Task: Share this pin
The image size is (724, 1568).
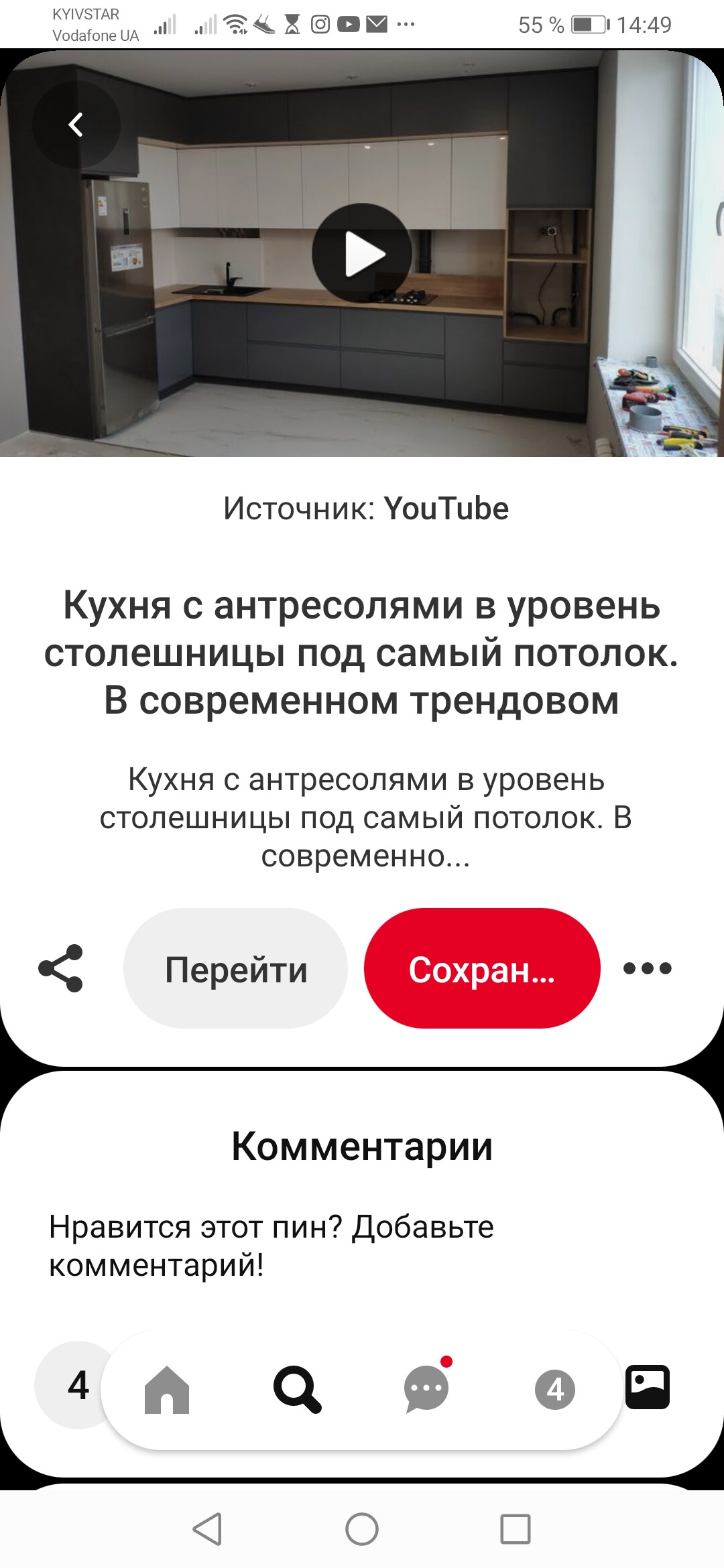Action: tap(61, 968)
